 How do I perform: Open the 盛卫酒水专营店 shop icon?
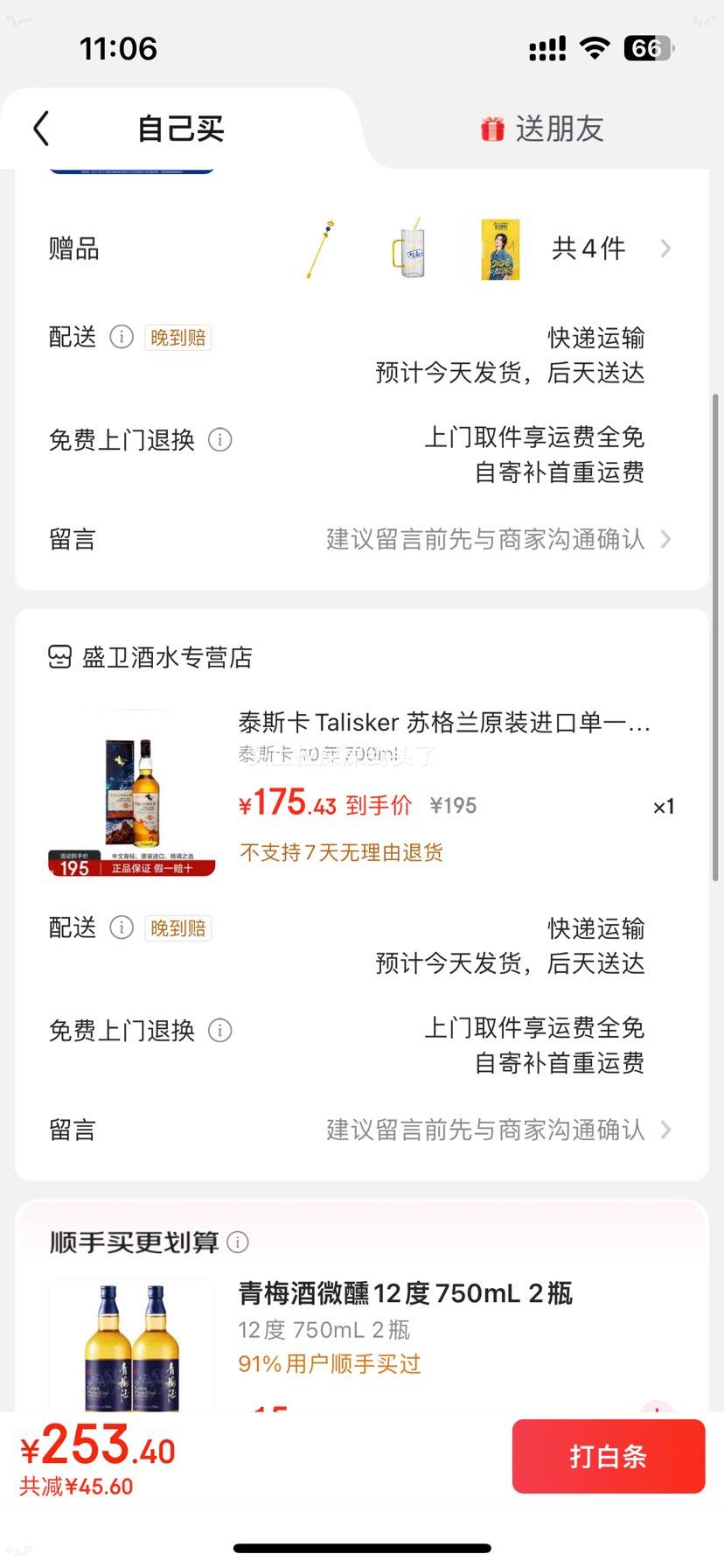(x=59, y=657)
